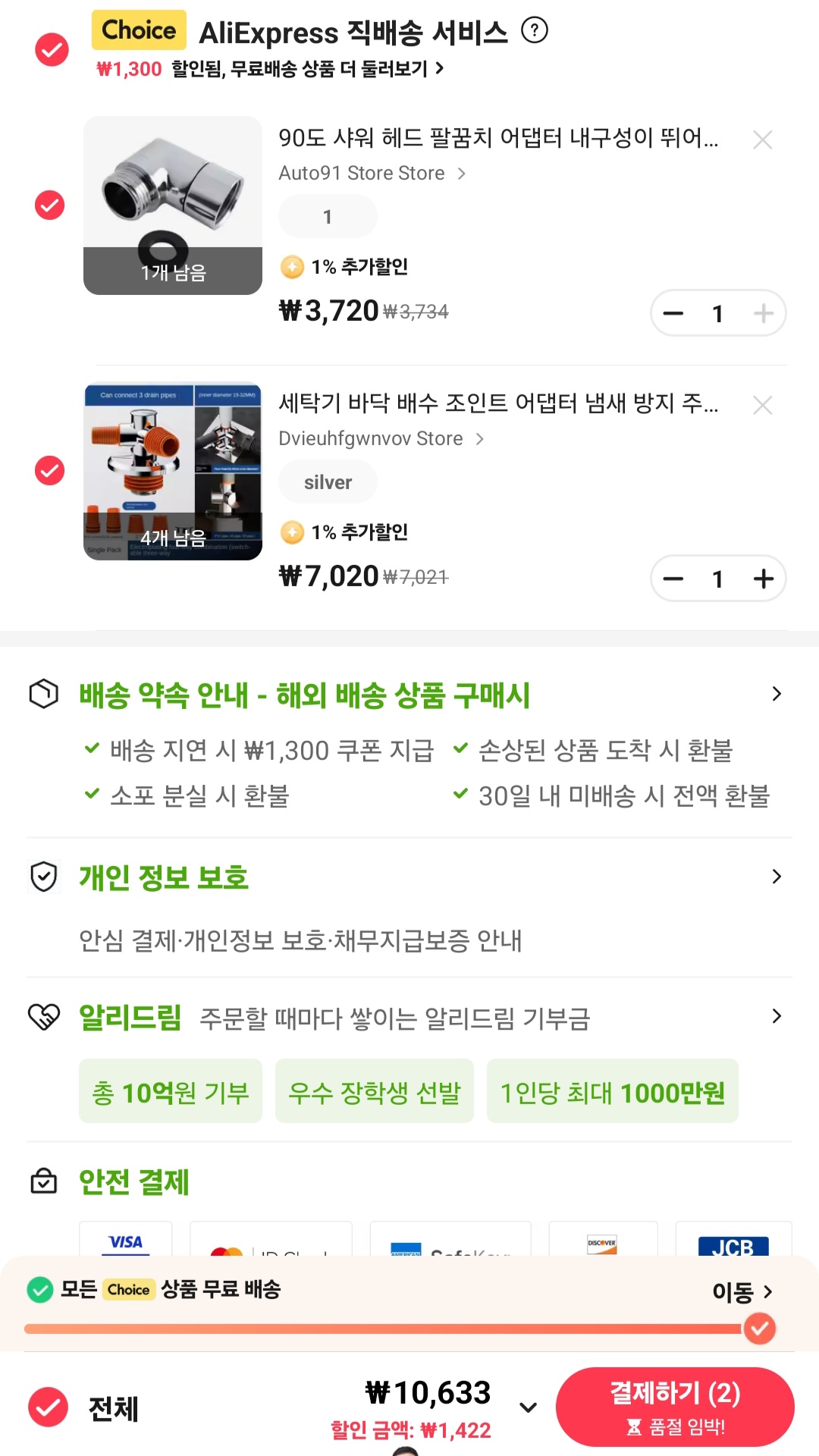Change the silver option chip
819x1456 pixels.
tap(328, 482)
